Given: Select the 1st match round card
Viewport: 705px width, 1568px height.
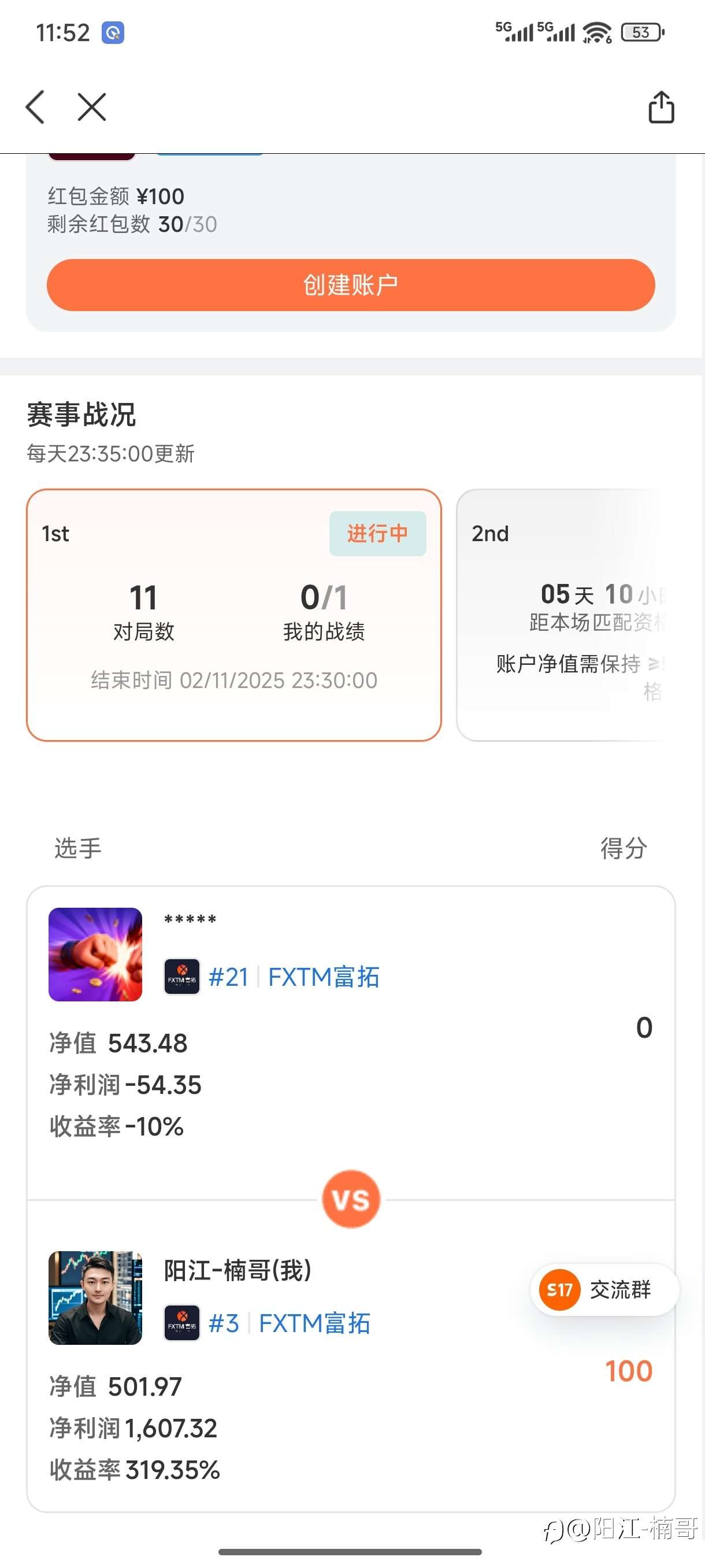Looking at the screenshot, I should (234, 612).
